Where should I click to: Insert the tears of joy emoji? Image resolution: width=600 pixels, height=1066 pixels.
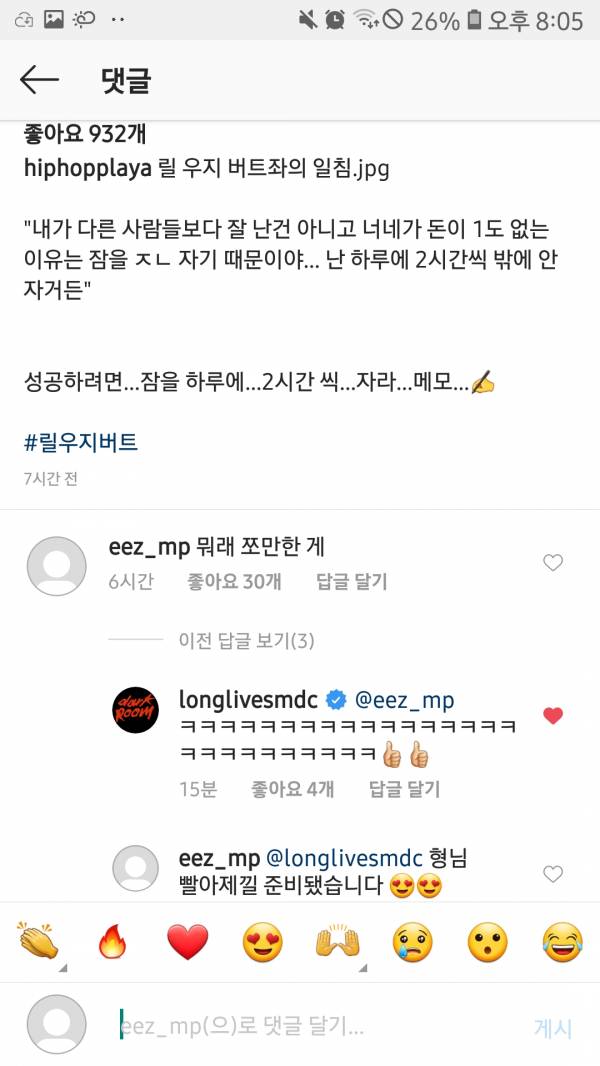tap(562, 942)
